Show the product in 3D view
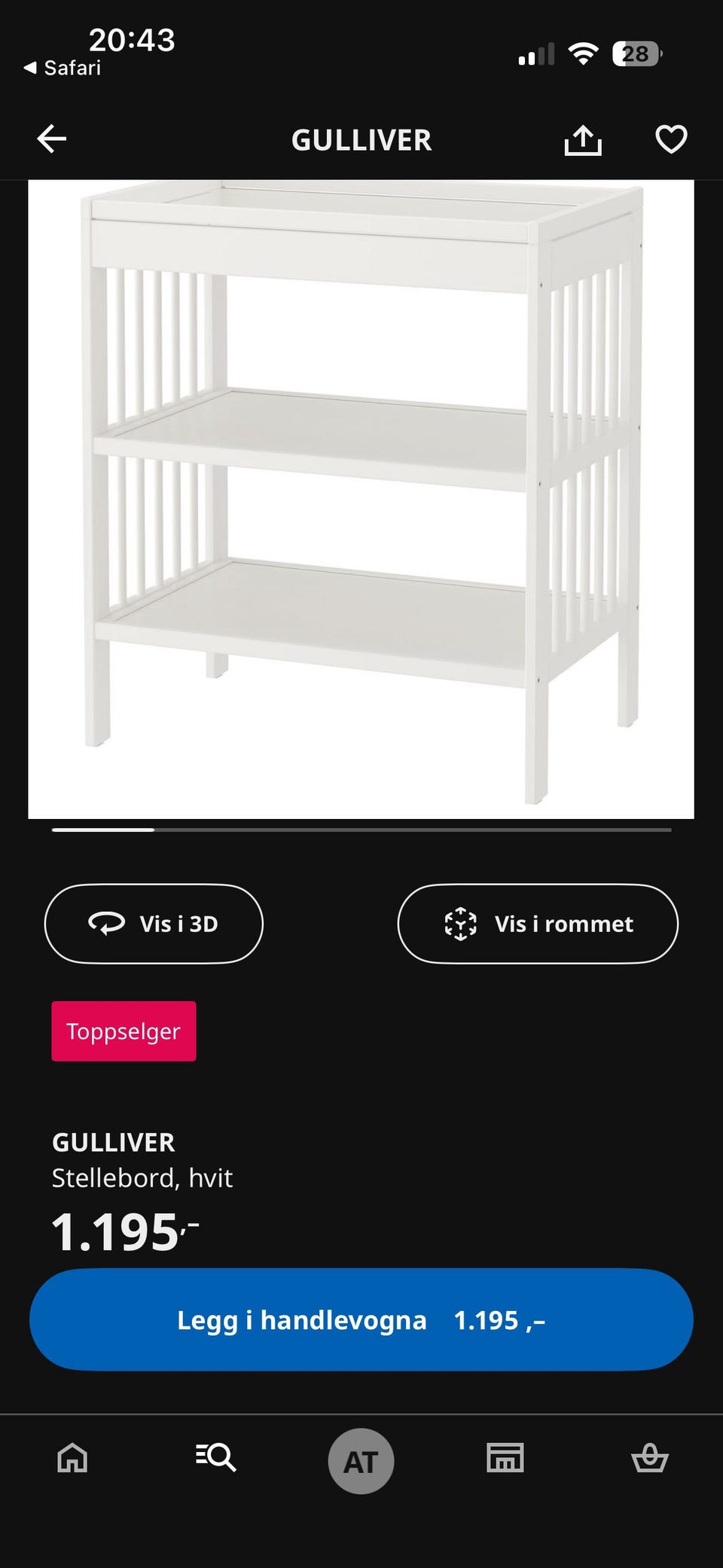This screenshot has height=1568, width=723. 154,924
